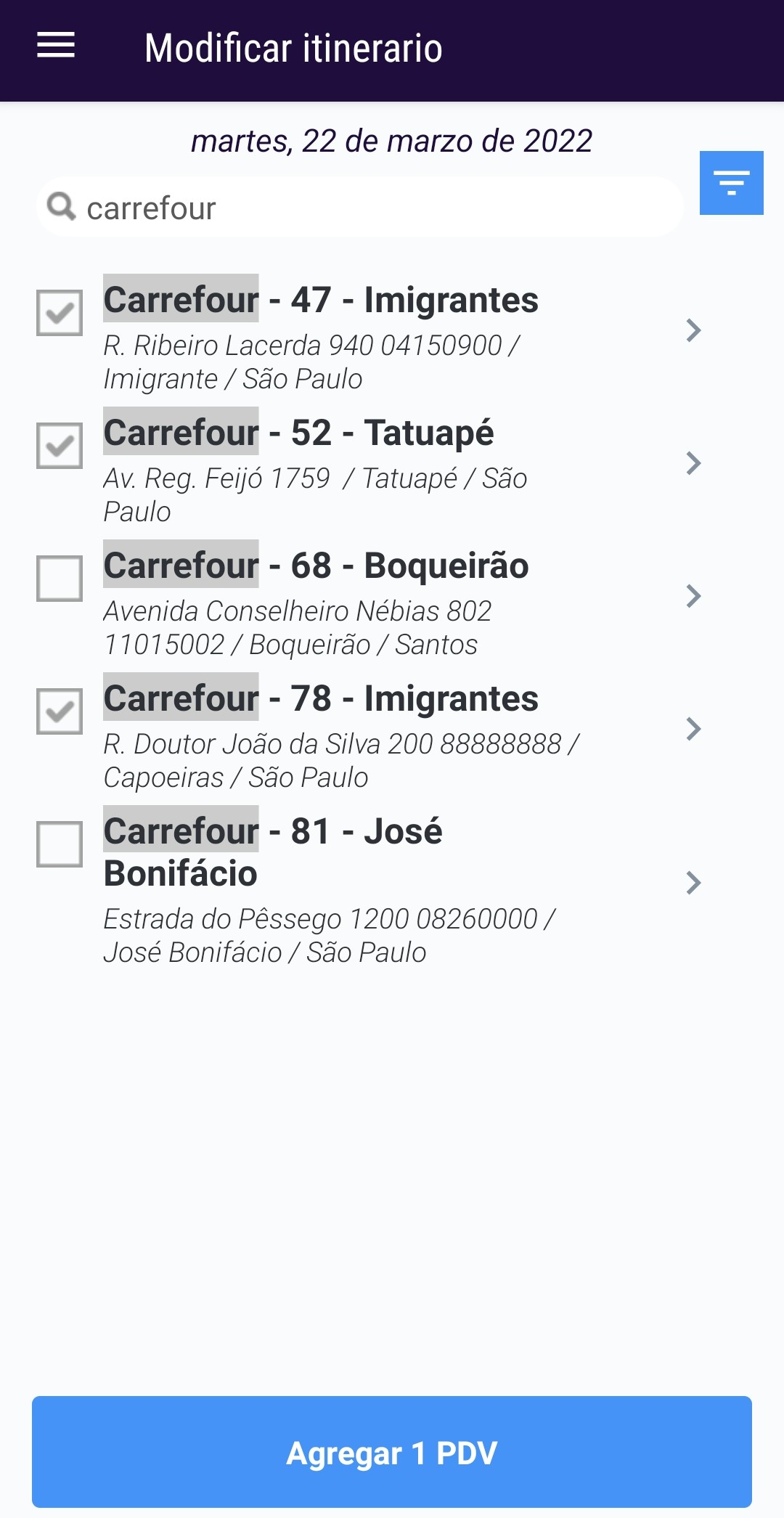Open details chevron for Carrefour 47 Imigrantes
This screenshot has width=784, height=1518.
point(693,331)
